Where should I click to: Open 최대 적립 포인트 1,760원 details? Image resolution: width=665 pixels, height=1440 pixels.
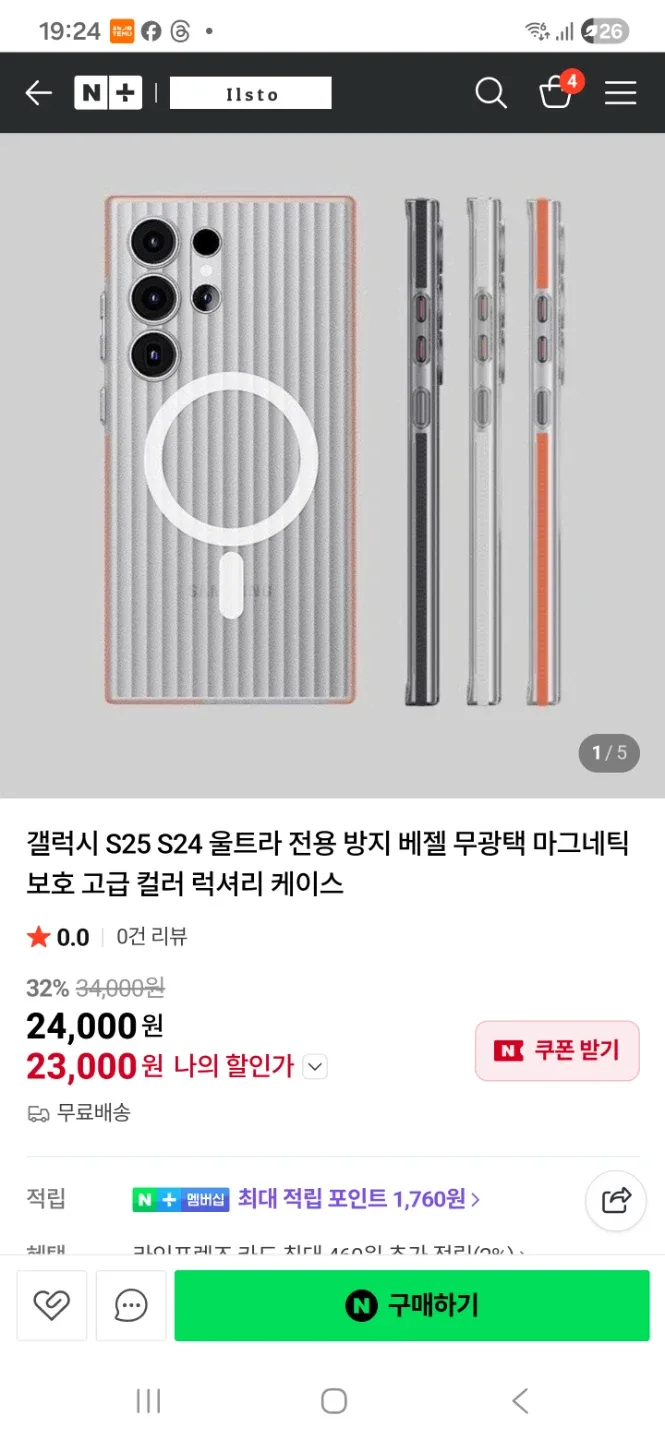click(358, 1199)
